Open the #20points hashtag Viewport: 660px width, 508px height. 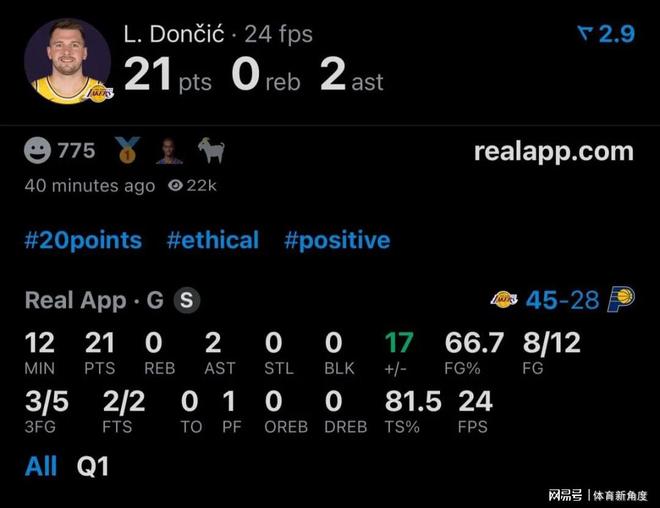point(83,240)
